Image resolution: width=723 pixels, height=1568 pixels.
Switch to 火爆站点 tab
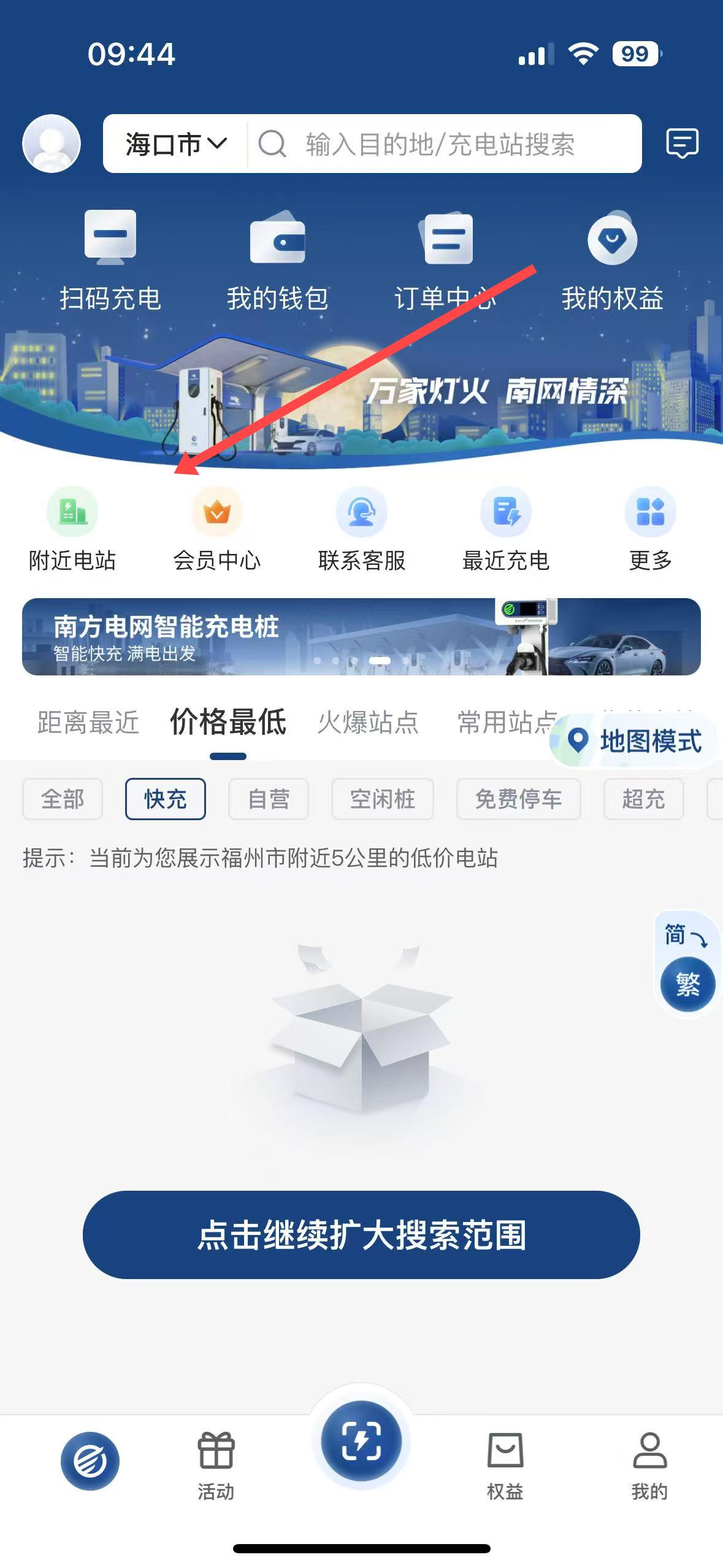(367, 722)
